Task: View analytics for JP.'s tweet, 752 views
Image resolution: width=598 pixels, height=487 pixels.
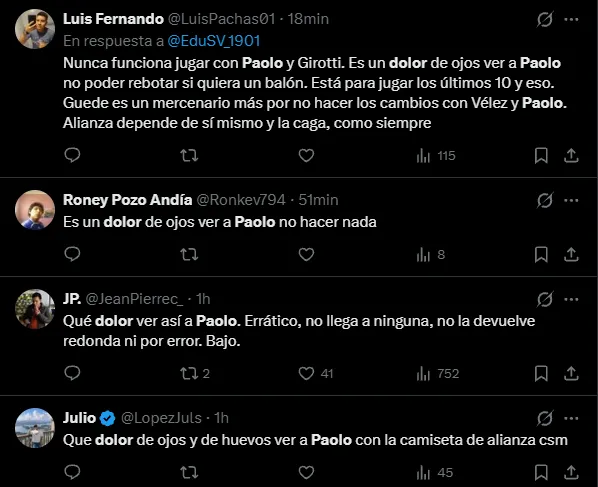Action: 438,373
